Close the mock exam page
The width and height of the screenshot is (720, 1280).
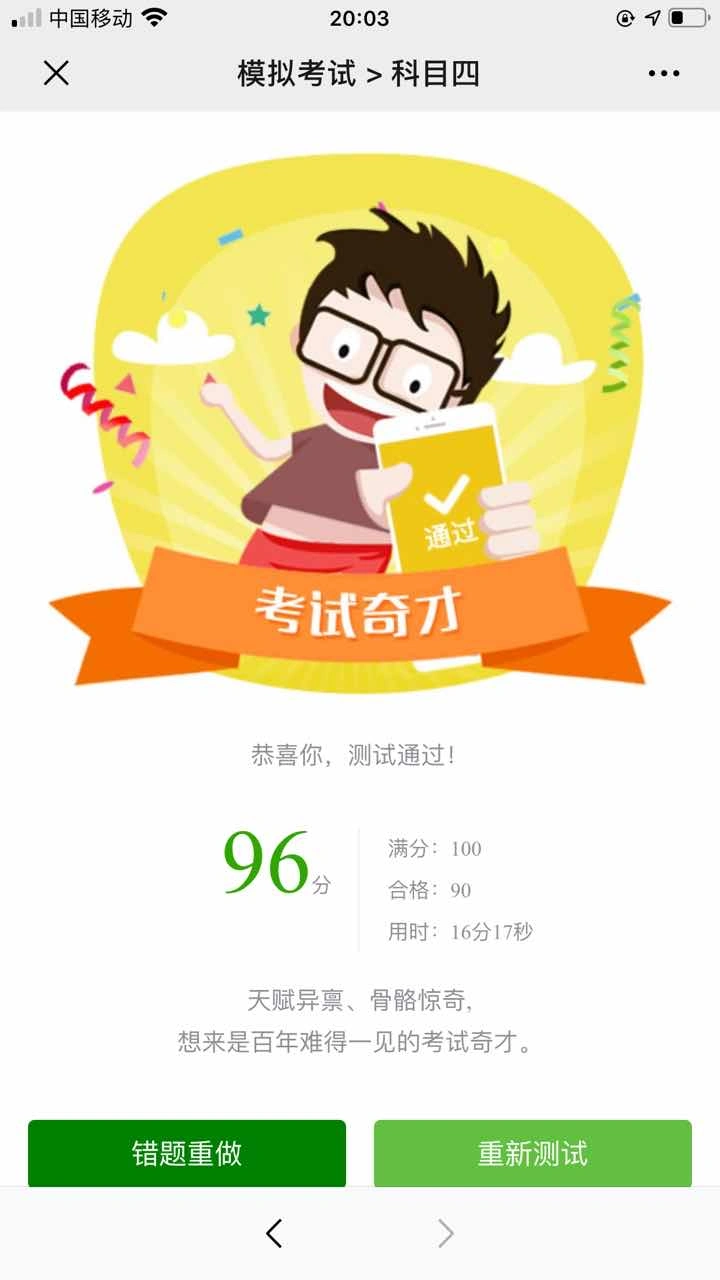click(56, 73)
